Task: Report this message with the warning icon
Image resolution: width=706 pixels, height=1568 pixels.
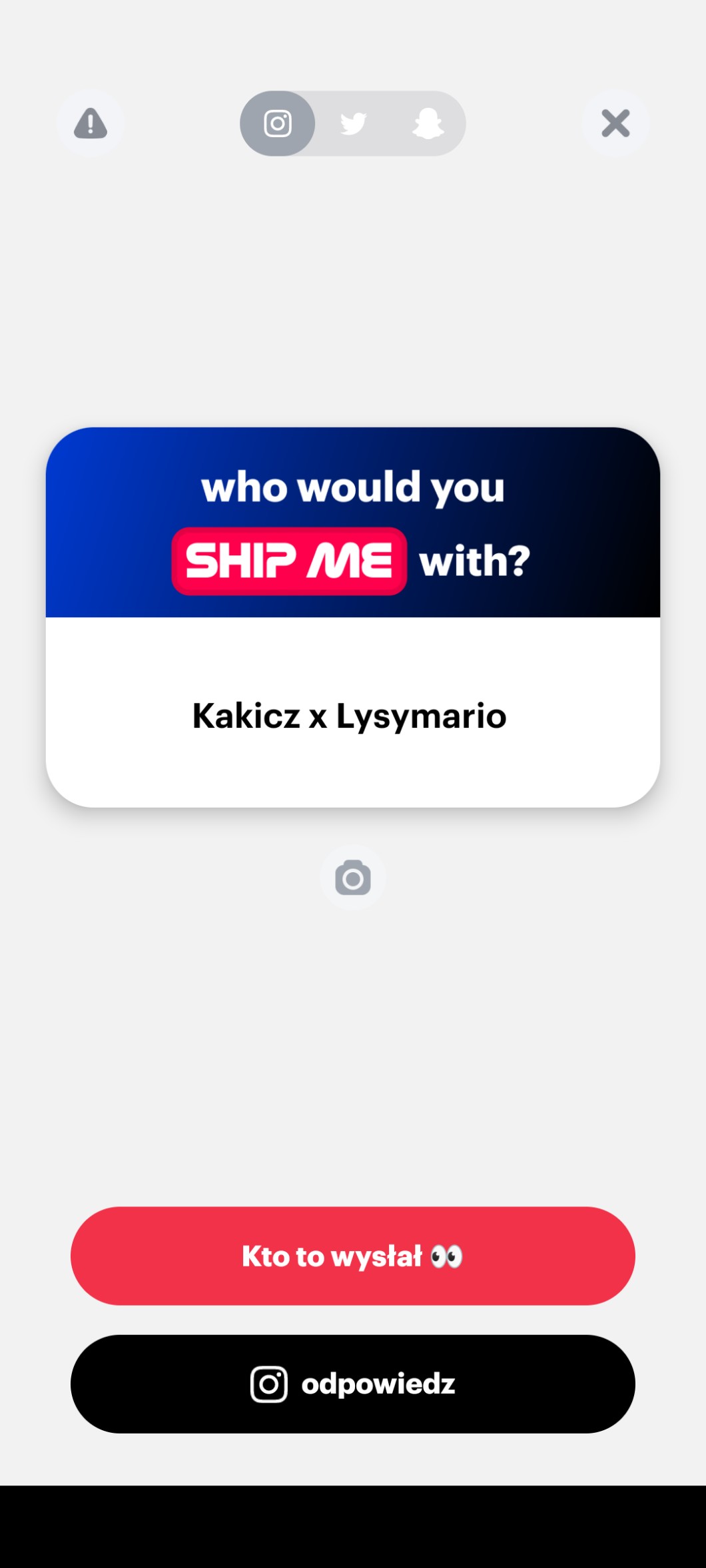Action: click(x=91, y=124)
